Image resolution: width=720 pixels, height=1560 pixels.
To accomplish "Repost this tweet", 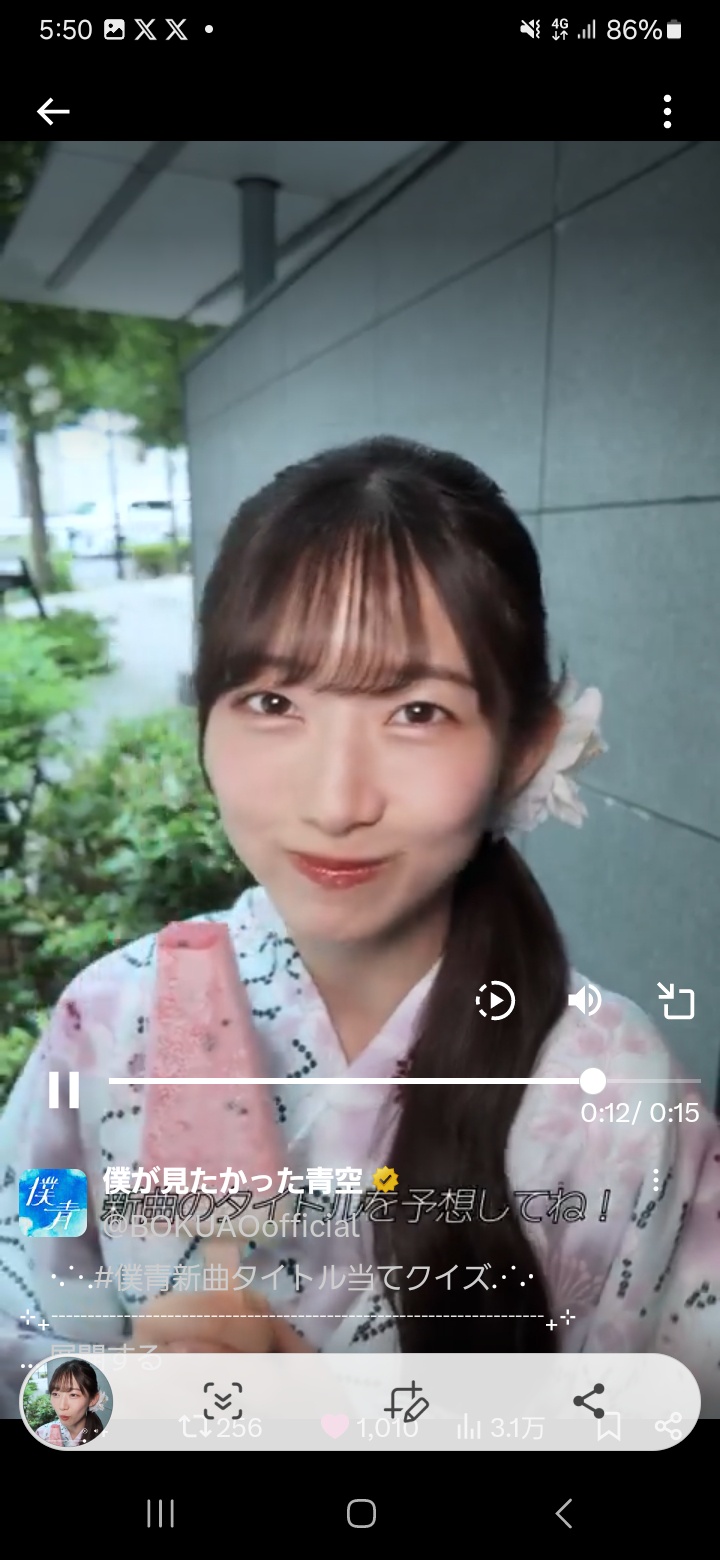I will [x=194, y=1428].
